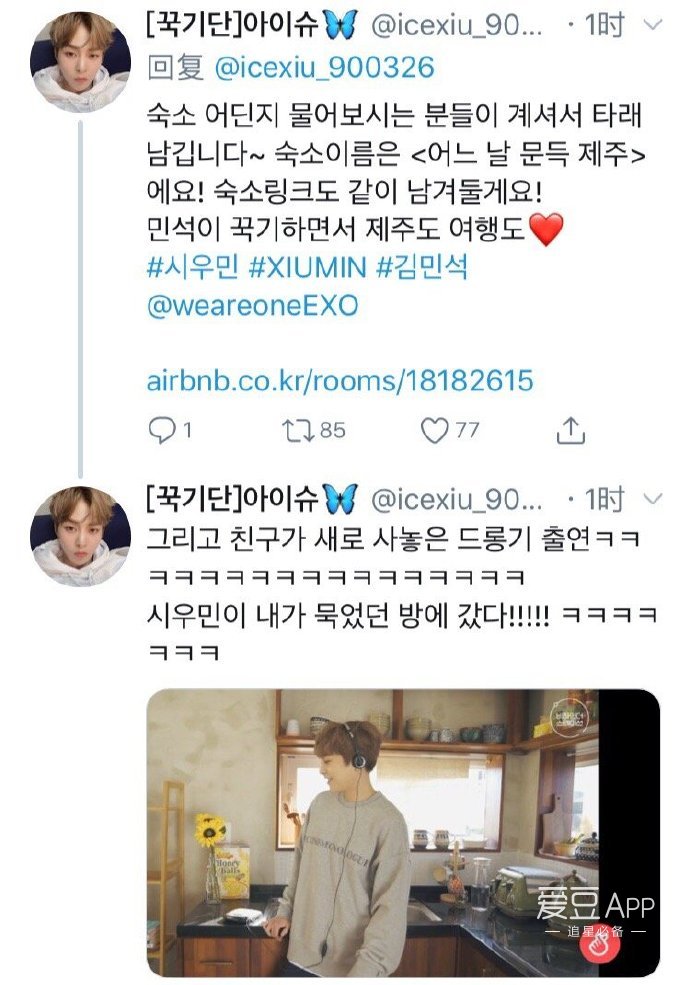Visit the @weareoneEXO profile mention

coord(252,306)
